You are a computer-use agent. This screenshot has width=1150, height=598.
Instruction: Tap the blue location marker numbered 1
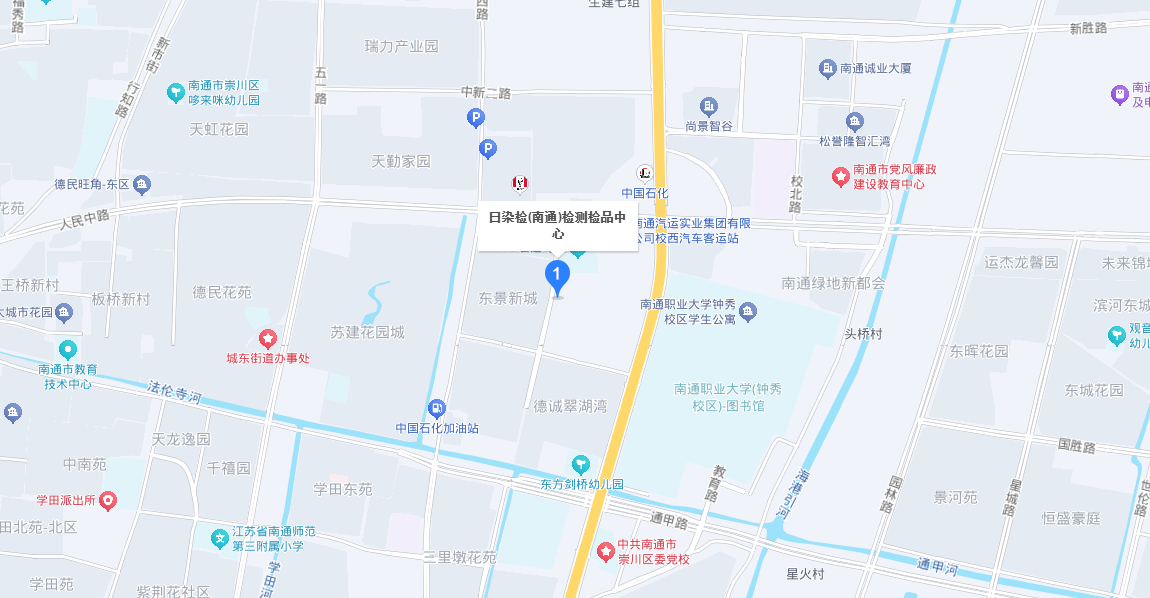[557, 273]
